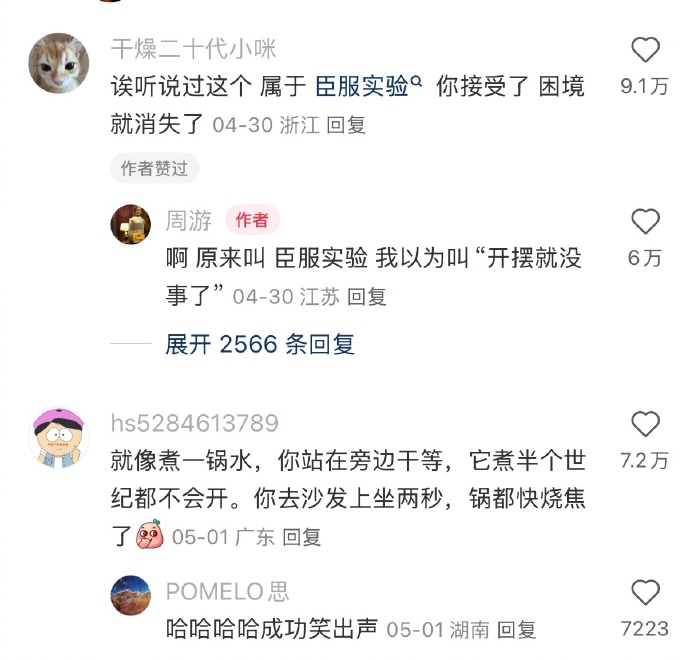Viewport: 690px width, 660px height.
Task: Reply to 干燥二十代小咪's comment
Action: tap(346, 125)
